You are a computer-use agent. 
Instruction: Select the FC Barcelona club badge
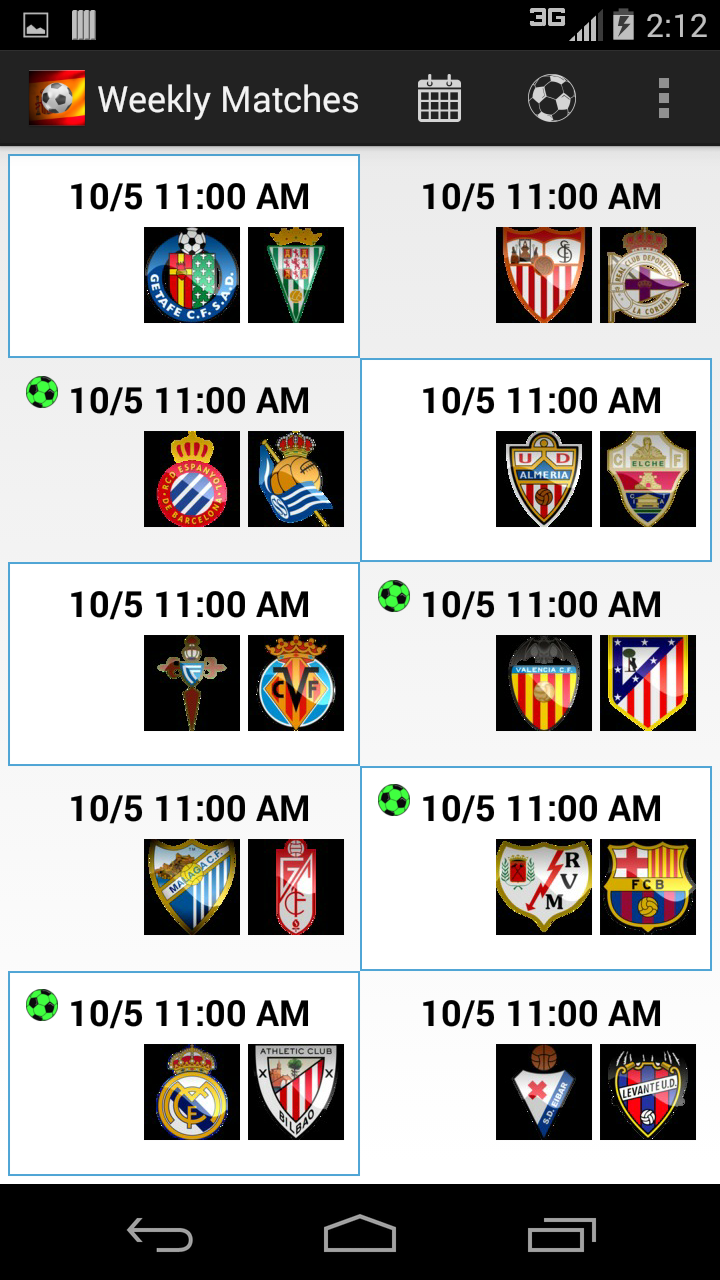pyautogui.click(x=648, y=887)
